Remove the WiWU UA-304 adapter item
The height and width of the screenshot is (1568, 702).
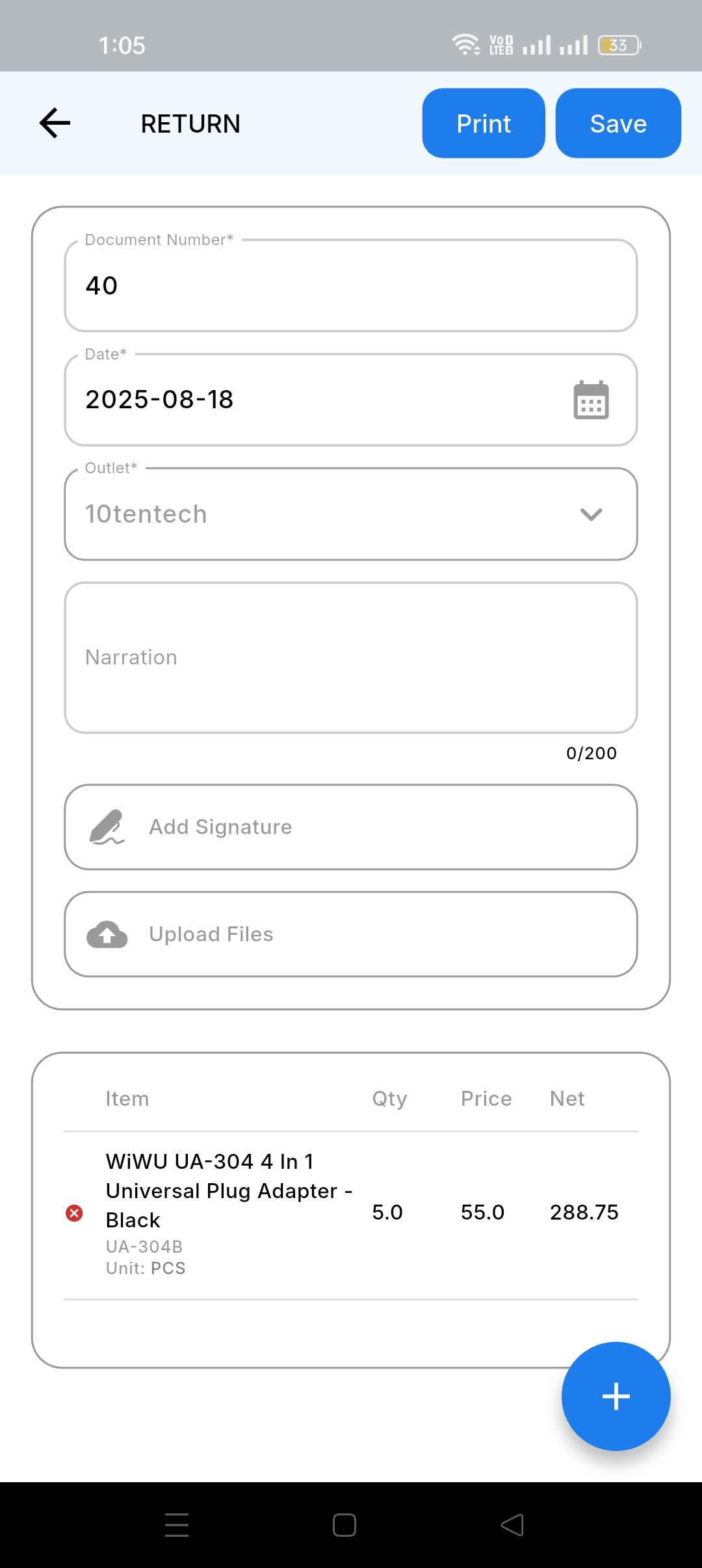click(75, 1213)
